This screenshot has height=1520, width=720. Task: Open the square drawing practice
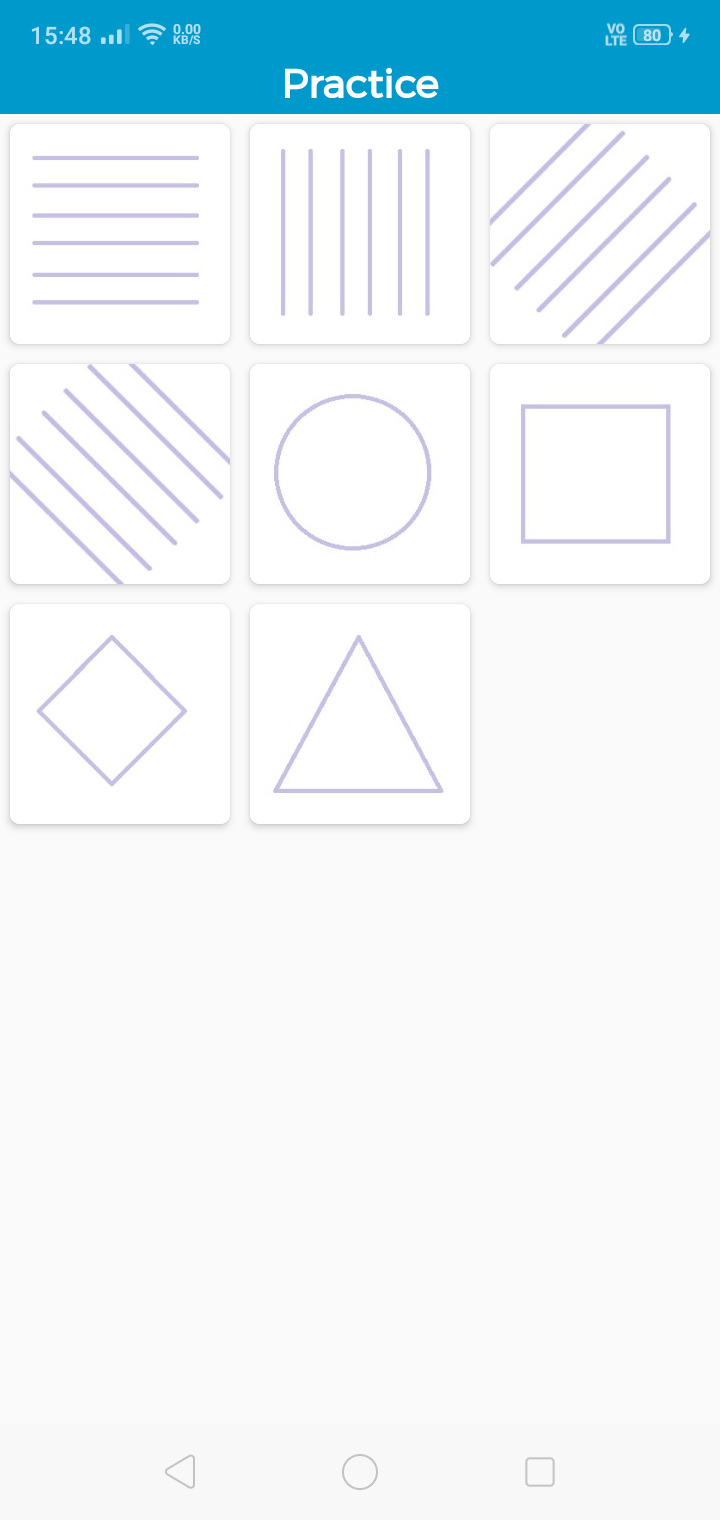pyautogui.click(x=600, y=473)
